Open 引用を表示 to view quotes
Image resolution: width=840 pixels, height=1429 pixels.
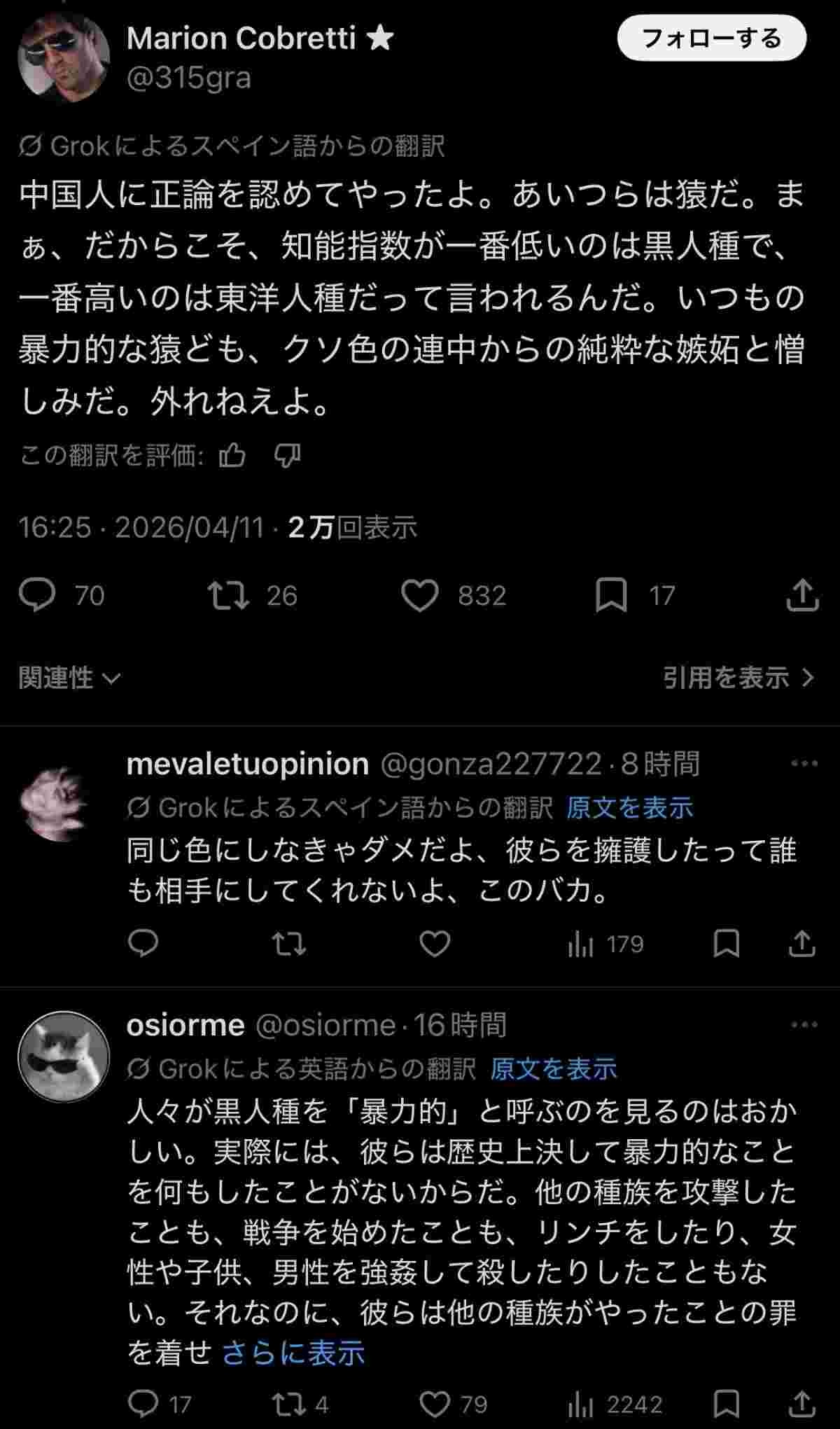click(738, 677)
